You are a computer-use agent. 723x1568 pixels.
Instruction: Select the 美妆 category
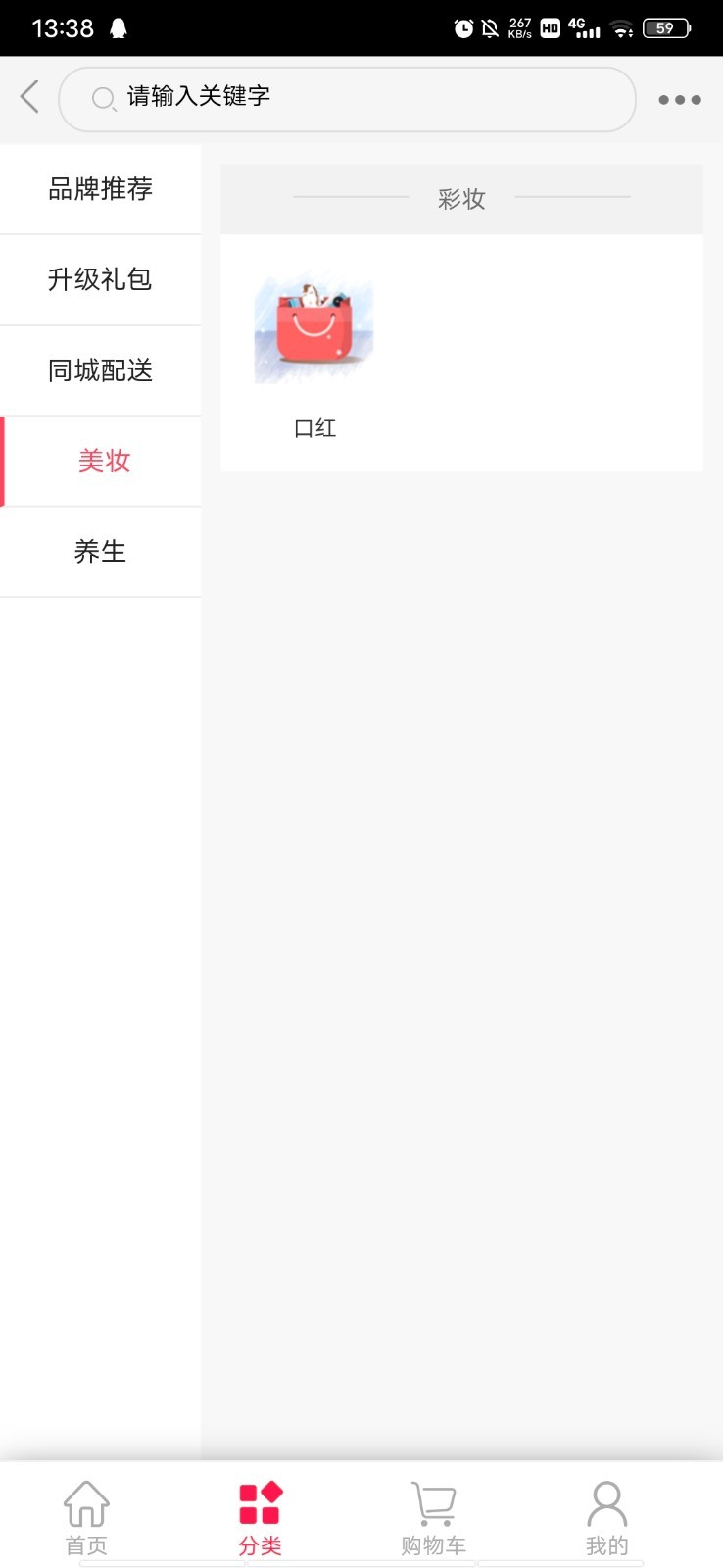(103, 461)
